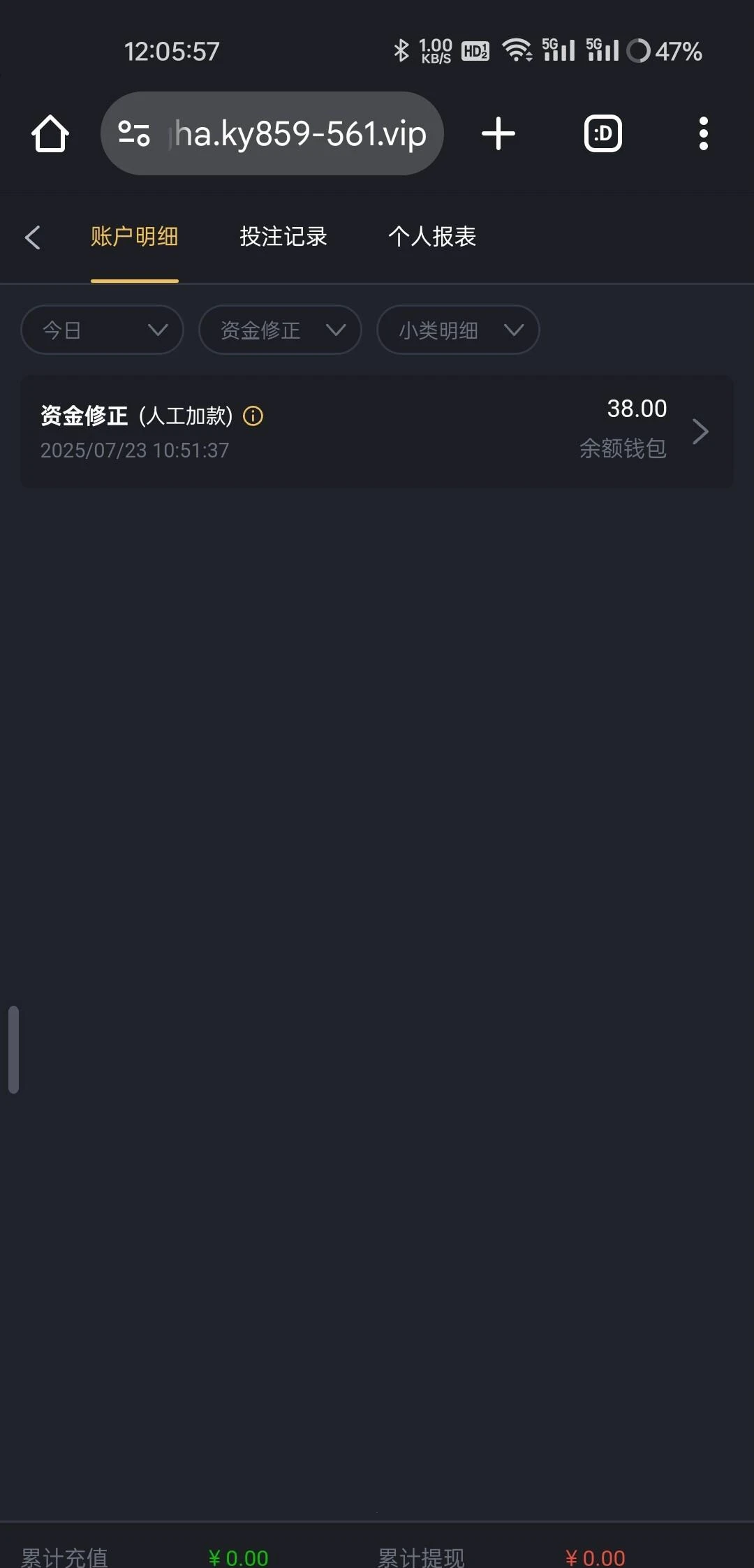The width and height of the screenshot is (754, 1568).
Task: Switch to the 投注记录 tab
Action: click(x=283, y=237)
